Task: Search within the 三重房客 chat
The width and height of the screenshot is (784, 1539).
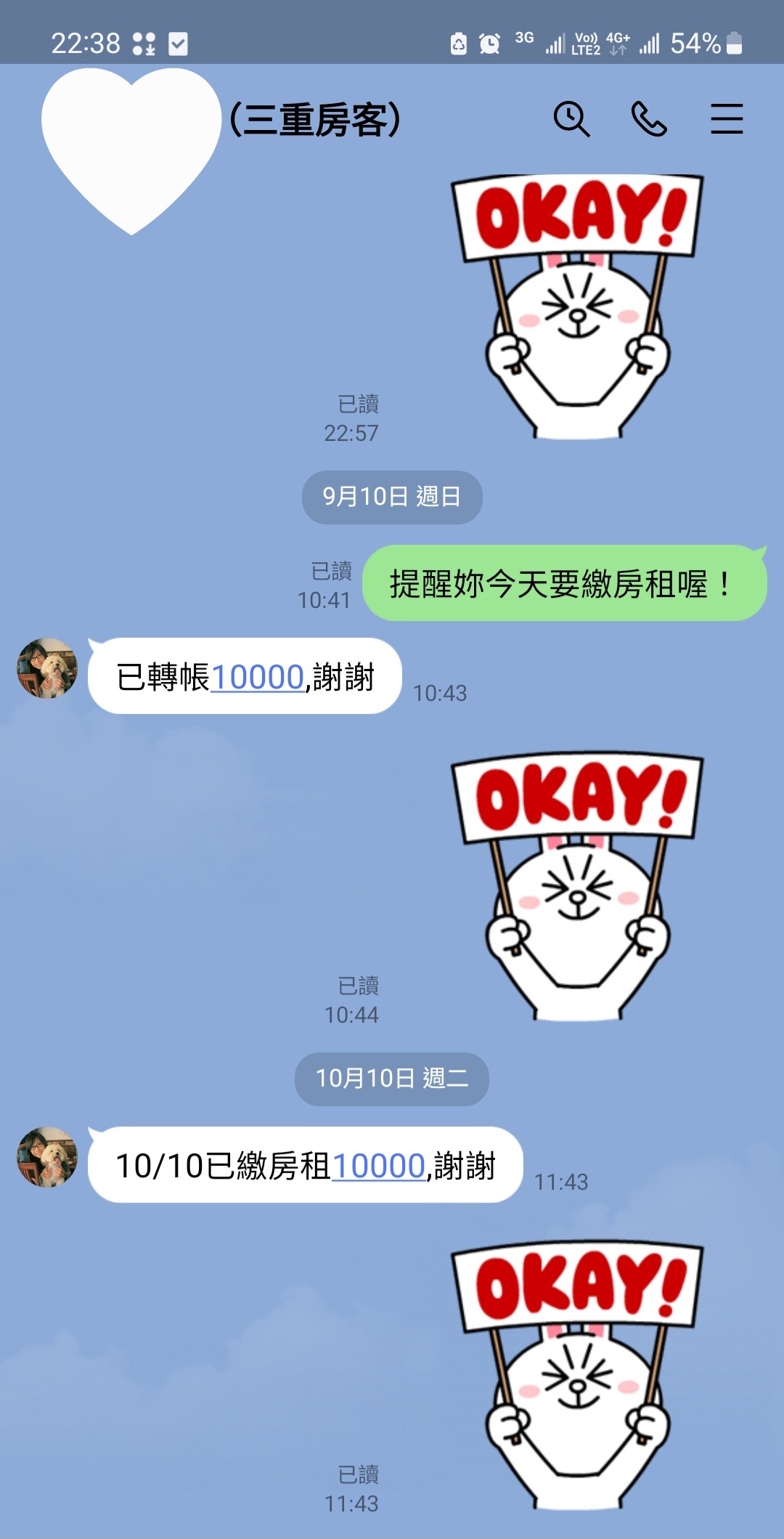Action: pos(571,119)
